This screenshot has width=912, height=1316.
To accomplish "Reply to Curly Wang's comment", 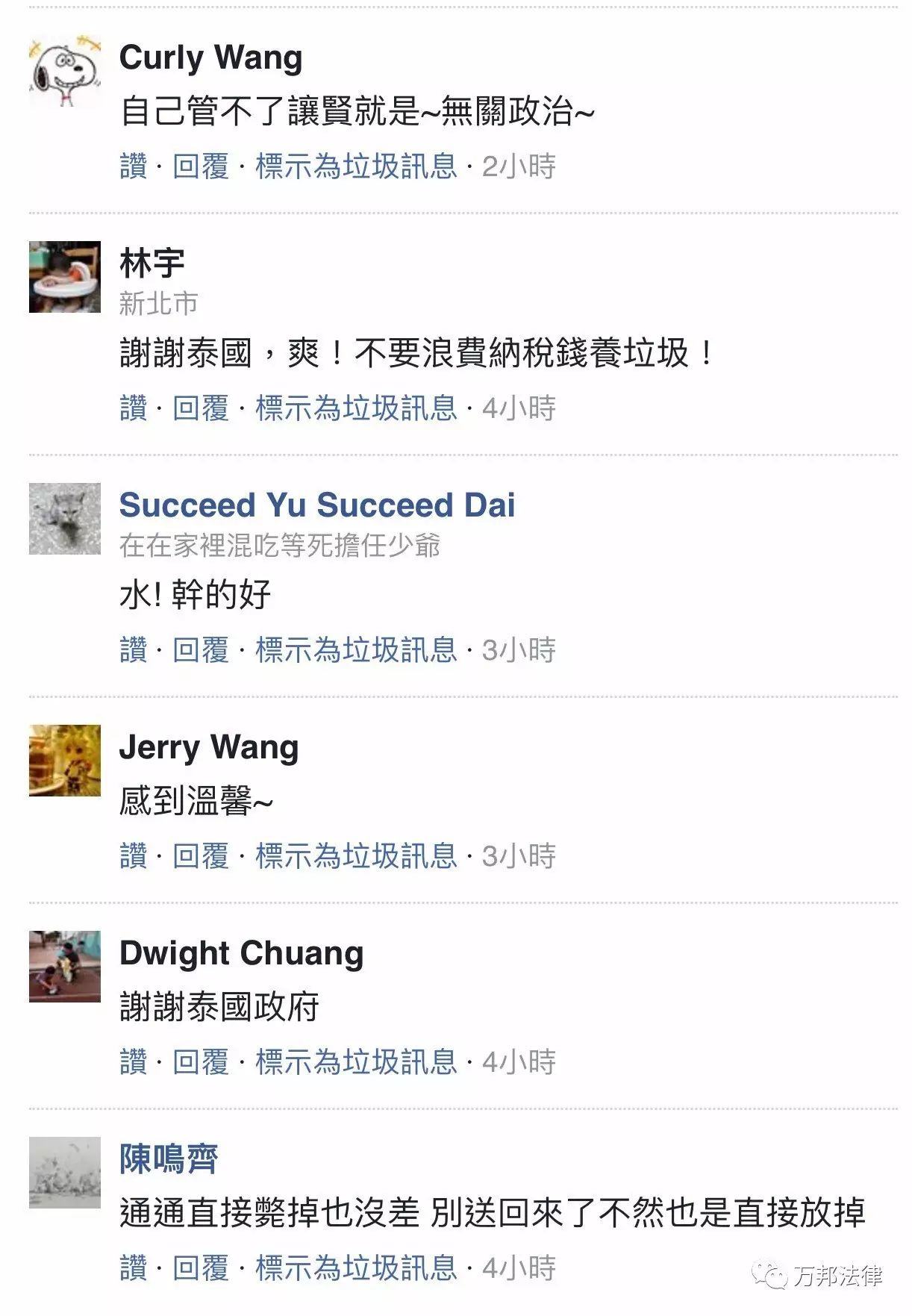I will point(200,166).
